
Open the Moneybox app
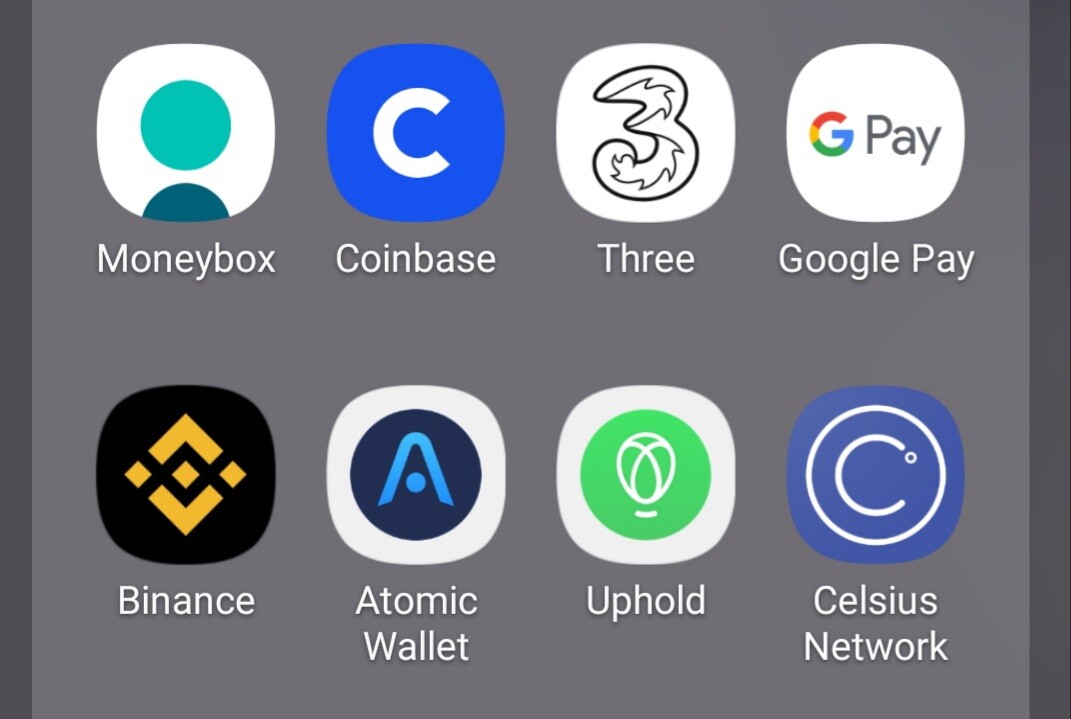pos(186,133)
